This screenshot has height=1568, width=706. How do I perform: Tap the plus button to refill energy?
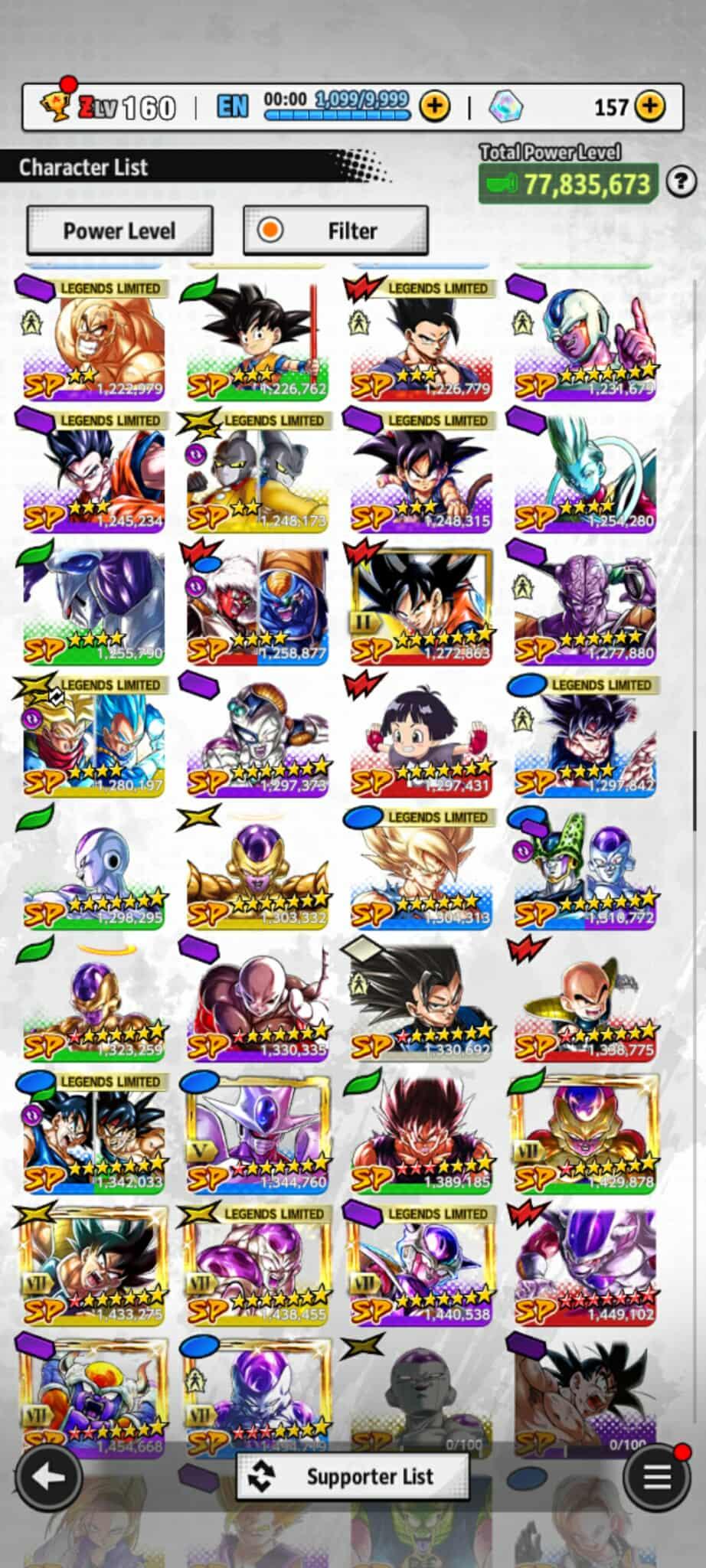(435, 106)
